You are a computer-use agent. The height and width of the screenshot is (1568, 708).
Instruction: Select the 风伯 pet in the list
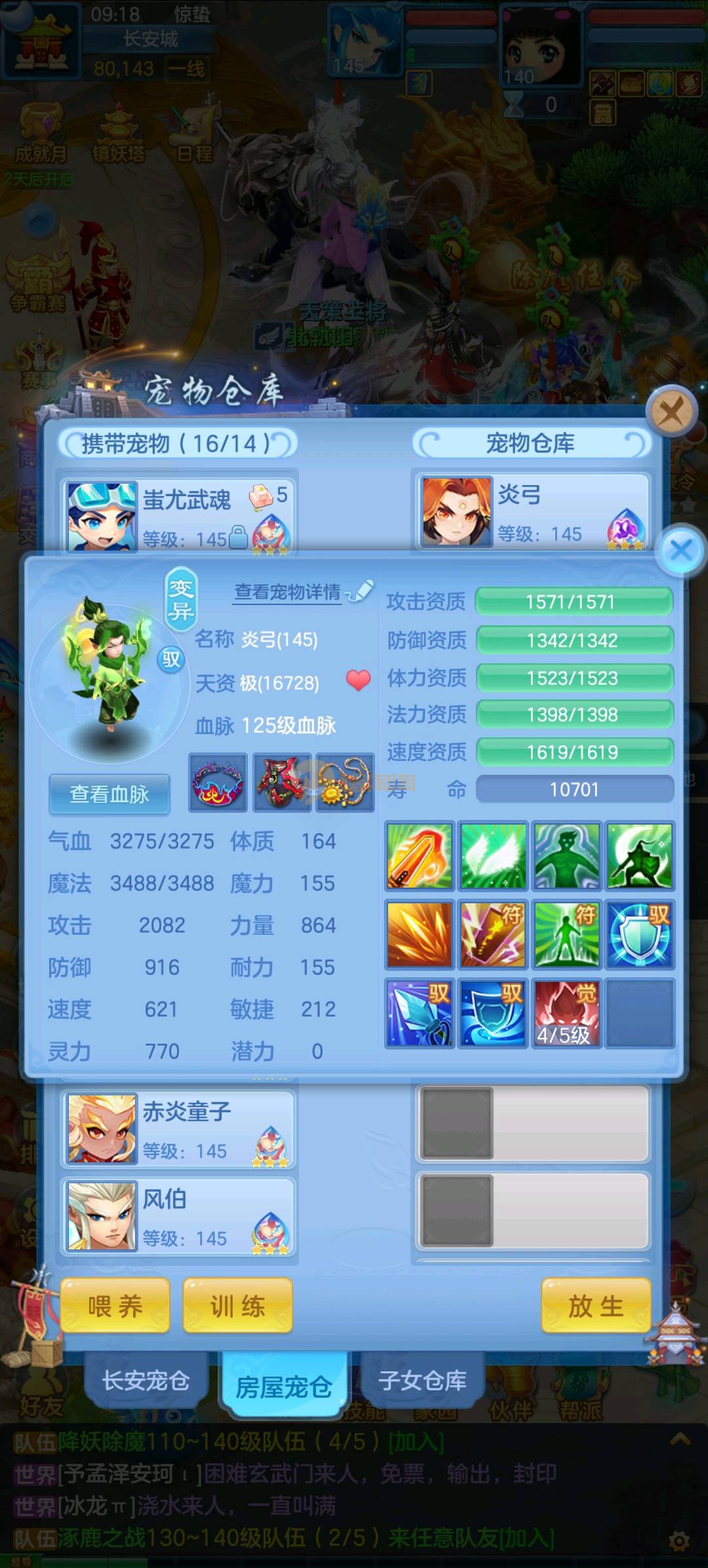point(178,1217)
